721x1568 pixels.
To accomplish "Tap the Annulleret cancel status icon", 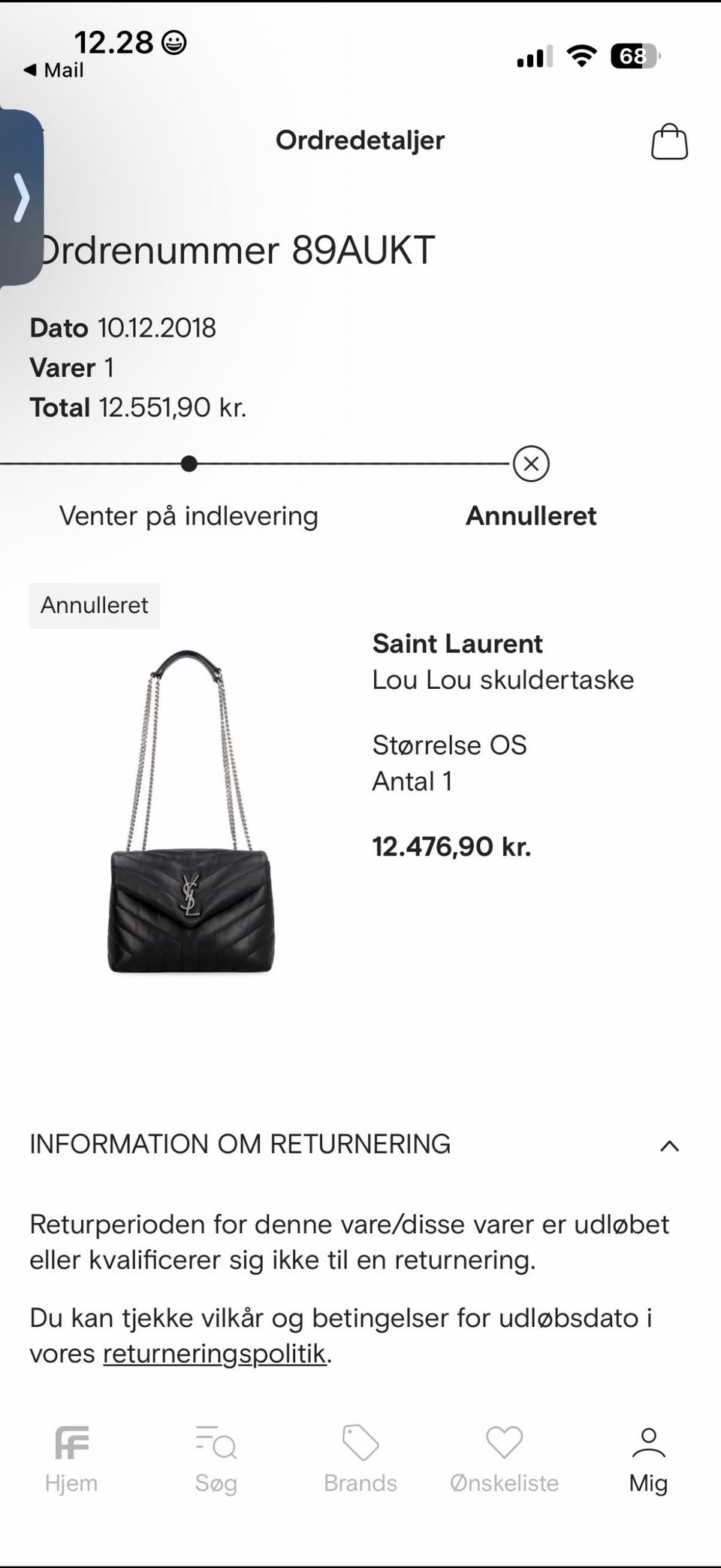I will pos(532,464).
